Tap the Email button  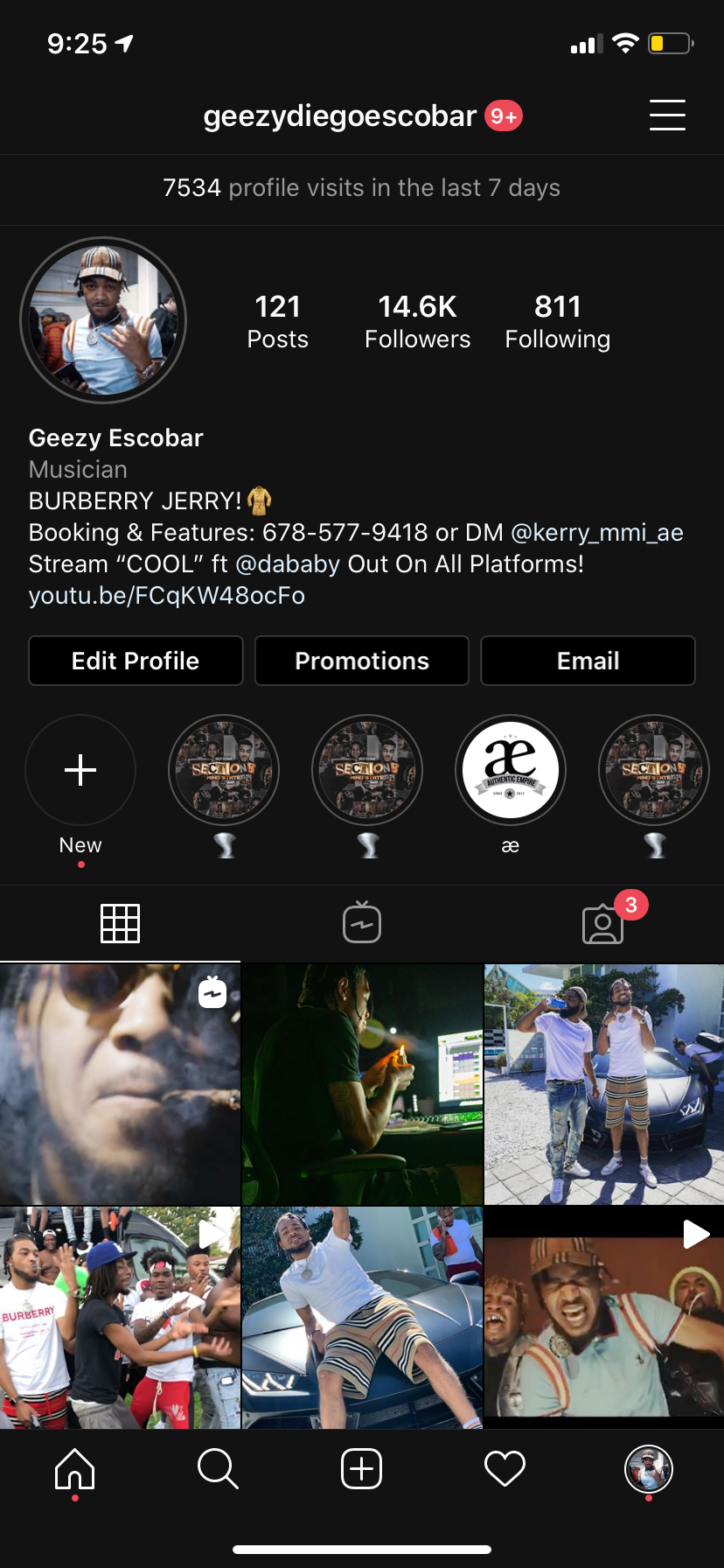pos(588,661)
